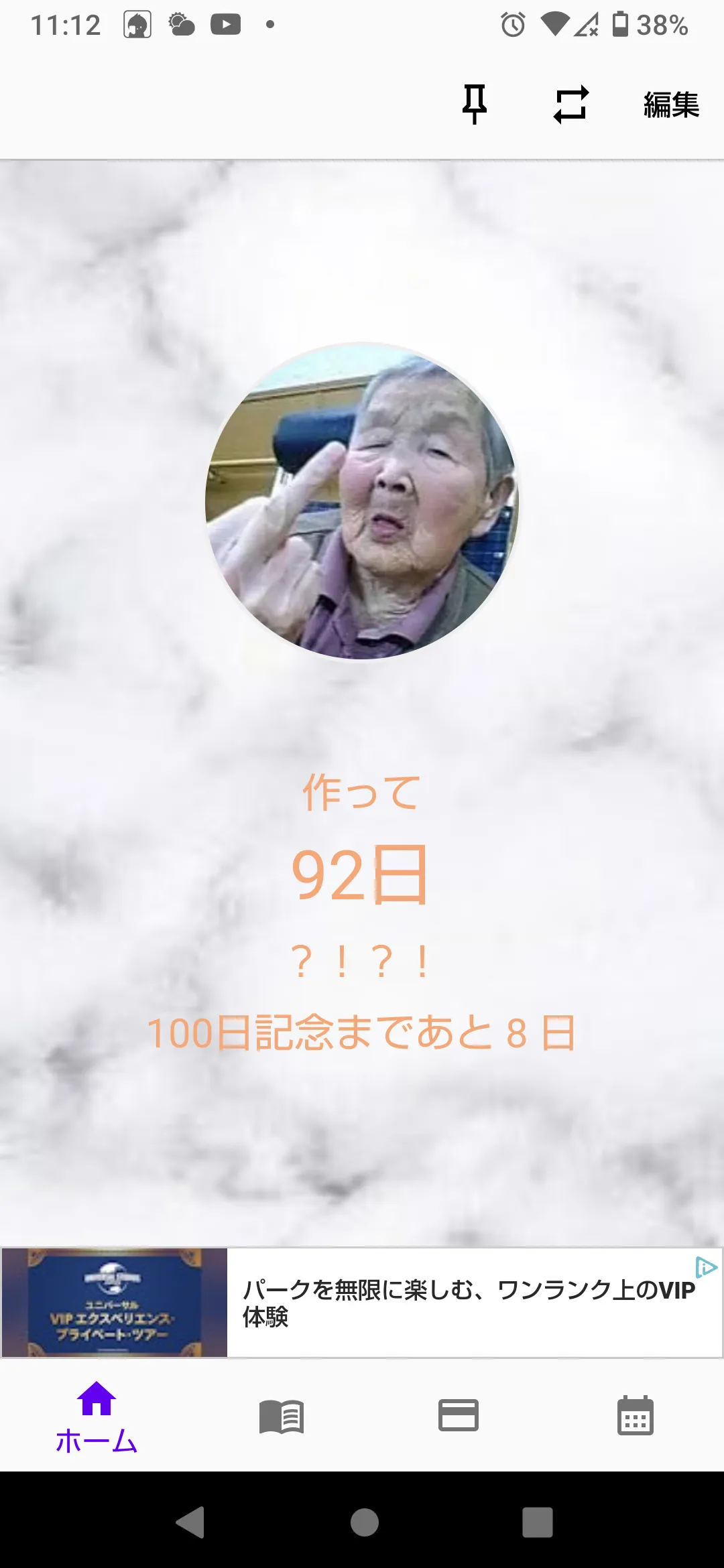Viewport: 724px width, 1568px height.
Task: Tap the pin icon in the toolbar
Action: [475, 105]
